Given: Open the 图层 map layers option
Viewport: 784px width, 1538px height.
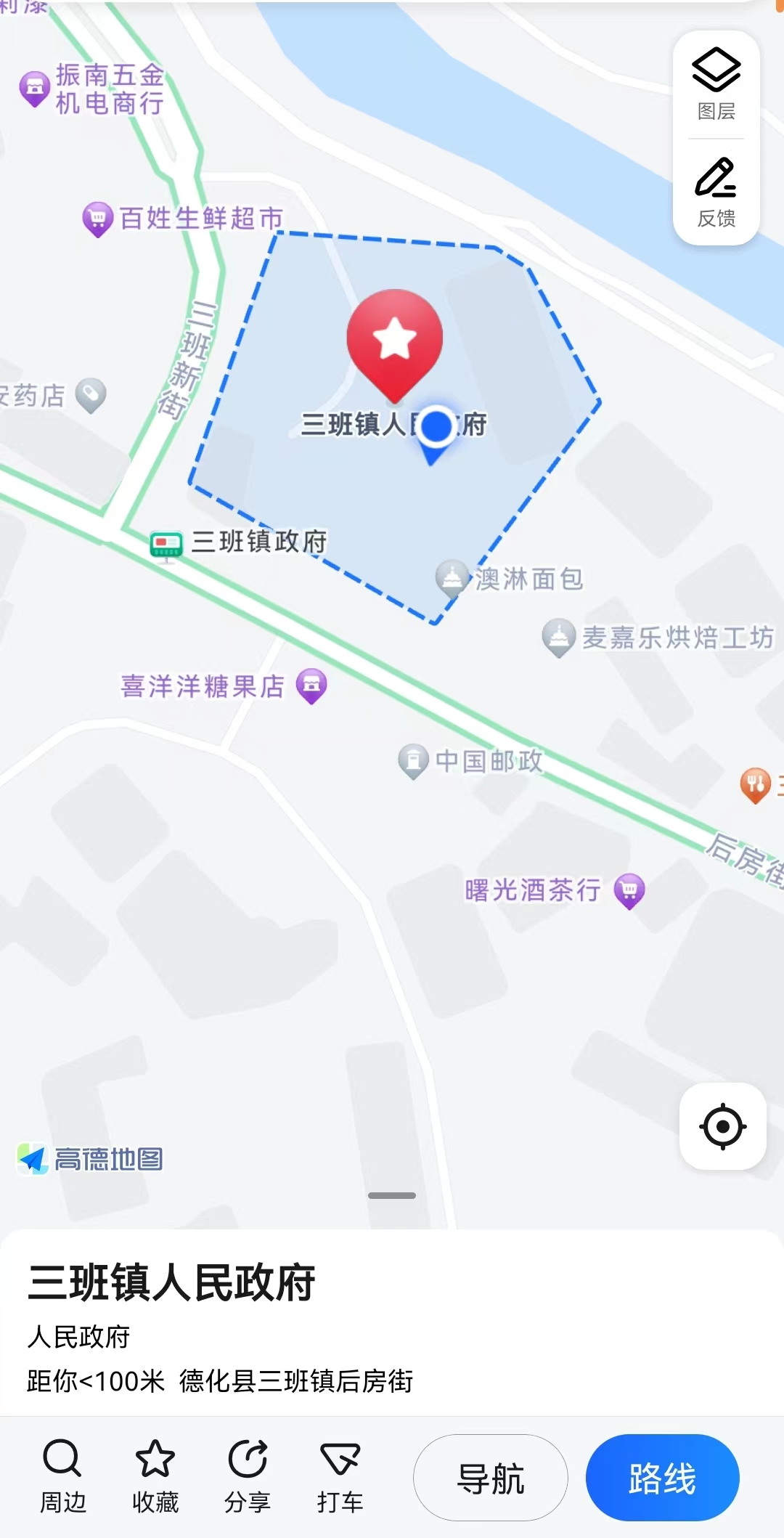Looking at the screenshot, I should 716,84.
